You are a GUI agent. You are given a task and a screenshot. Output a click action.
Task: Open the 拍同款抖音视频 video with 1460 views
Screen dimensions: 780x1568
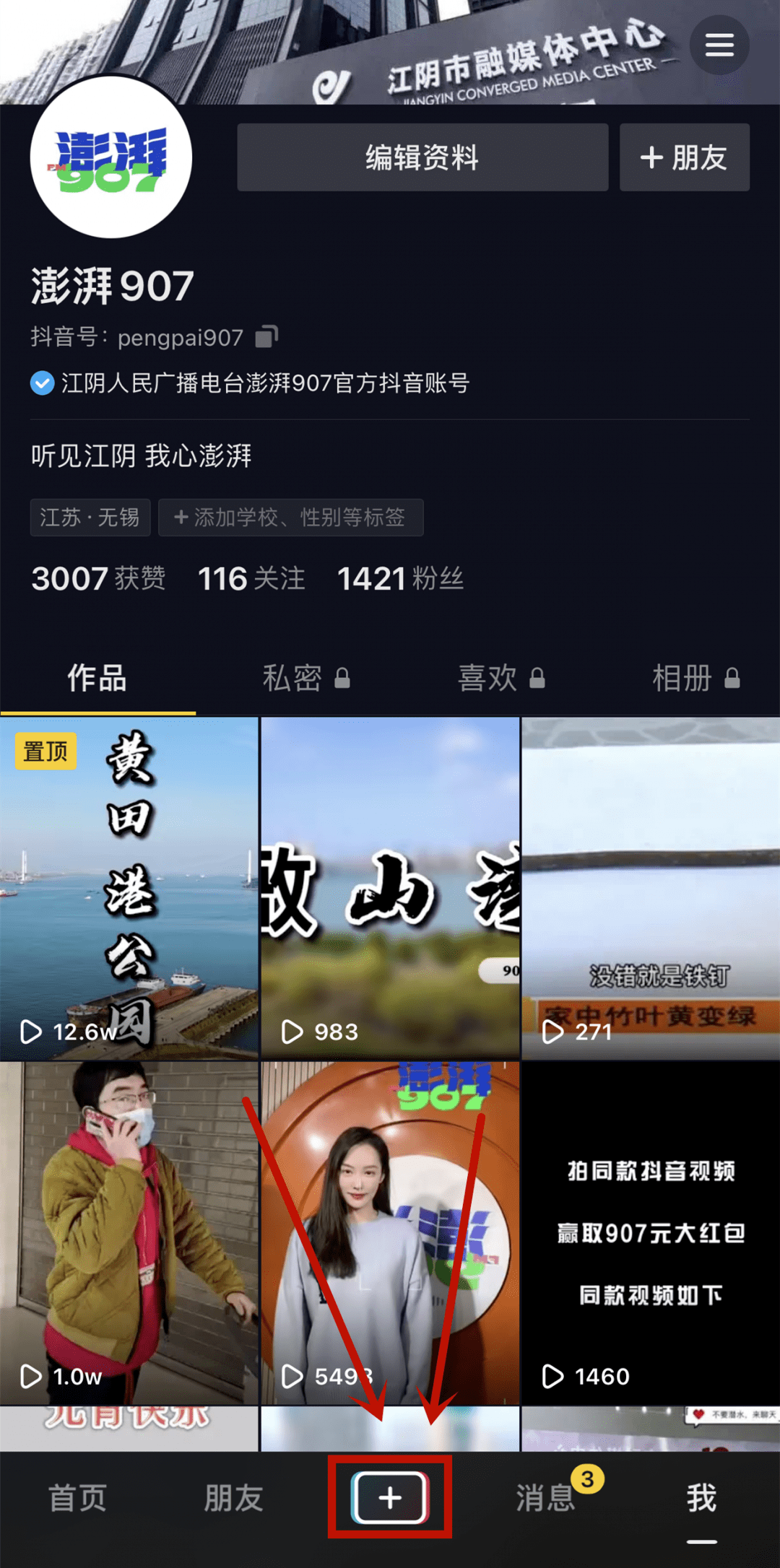click(x=651, y=1232)
